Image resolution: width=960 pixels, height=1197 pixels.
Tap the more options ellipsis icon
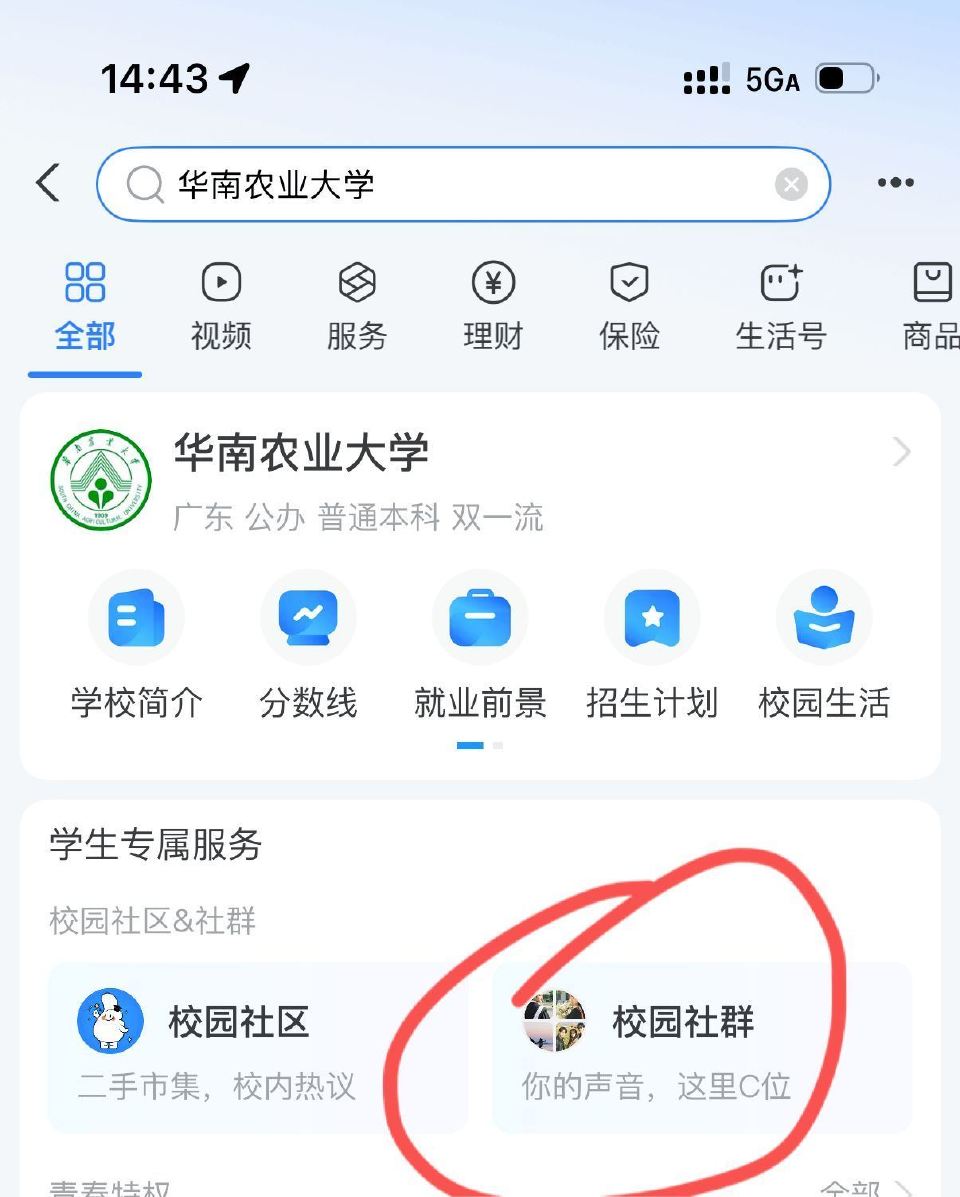895,182
